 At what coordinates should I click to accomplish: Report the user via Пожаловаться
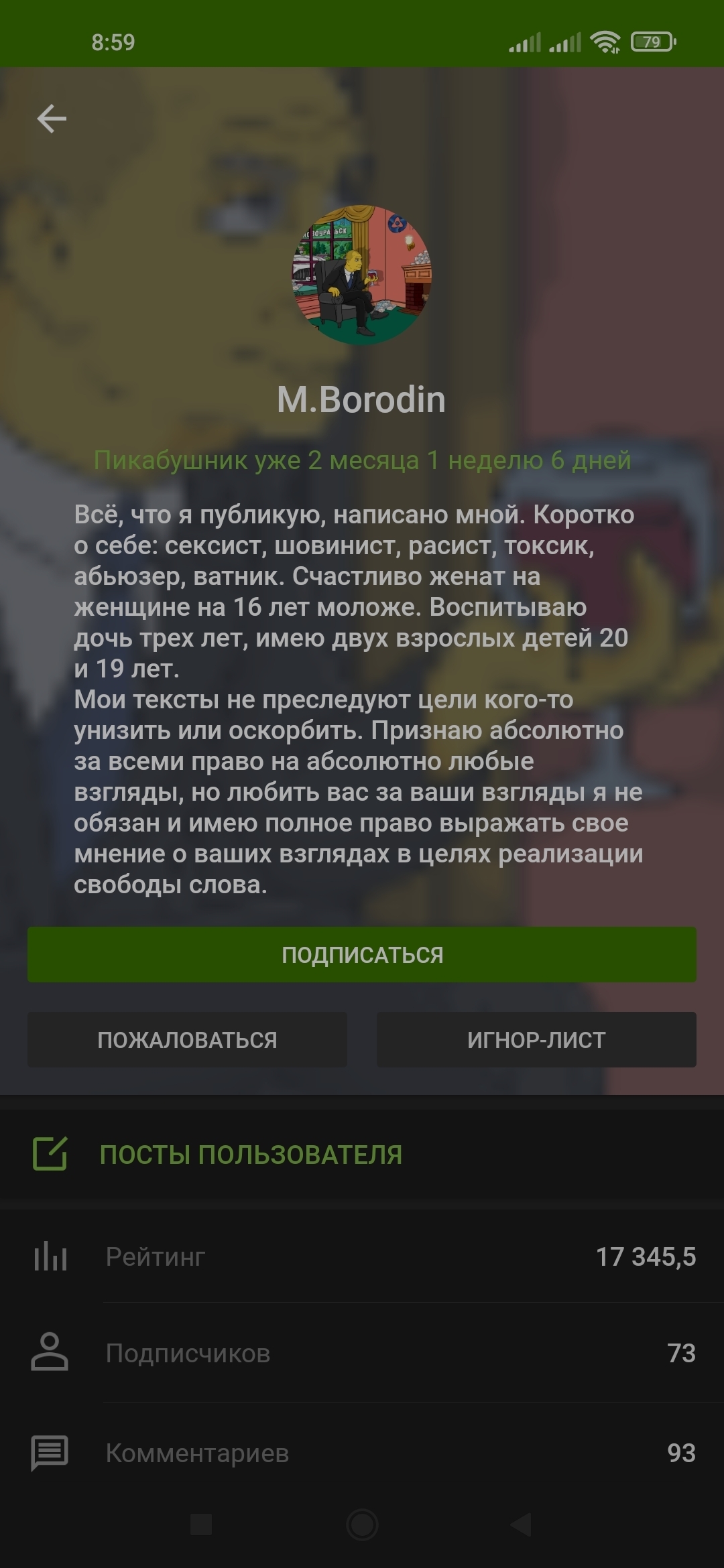(x=187, y=1039)
